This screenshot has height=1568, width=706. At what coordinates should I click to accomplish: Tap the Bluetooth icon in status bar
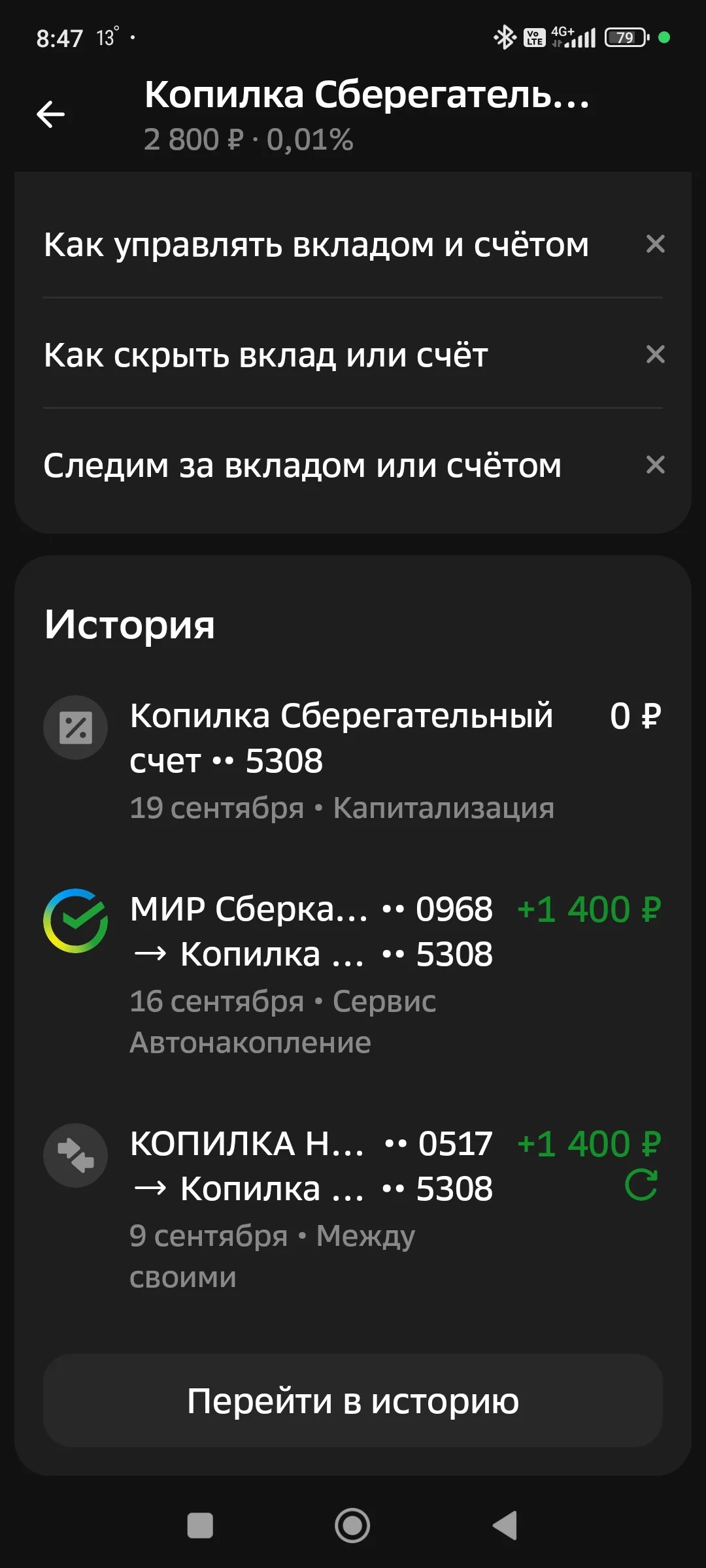[503, 37]
